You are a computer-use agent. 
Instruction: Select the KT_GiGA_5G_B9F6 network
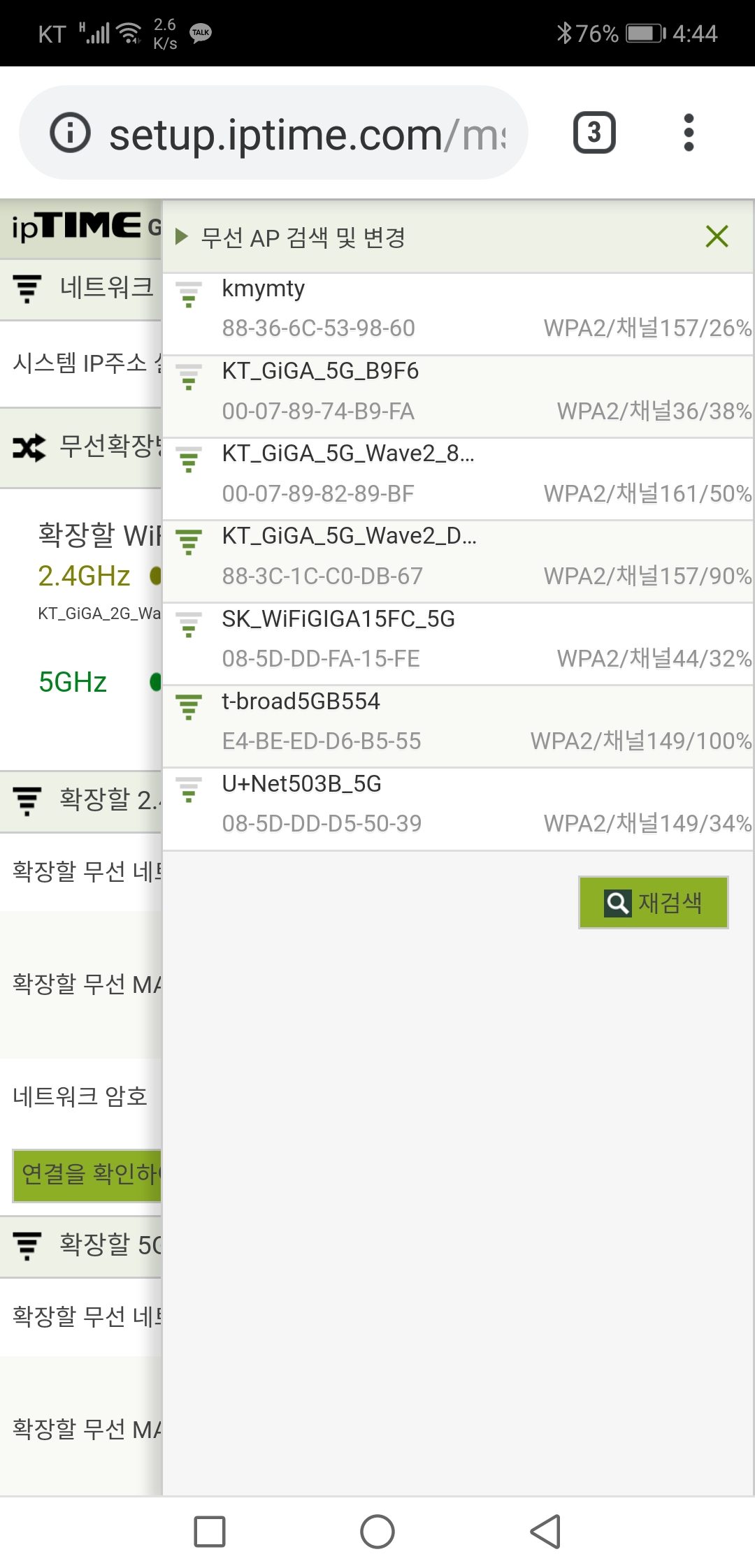point(459,397)
